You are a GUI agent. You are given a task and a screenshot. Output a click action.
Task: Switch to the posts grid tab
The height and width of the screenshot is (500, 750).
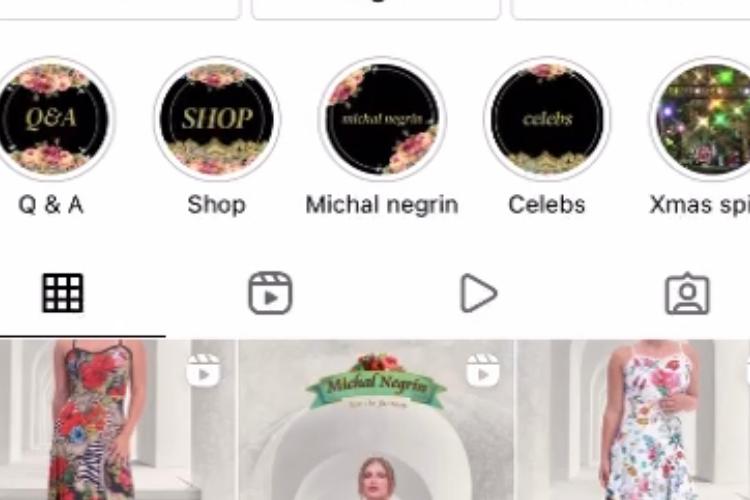pyautogui.click(x=62, y=294)
